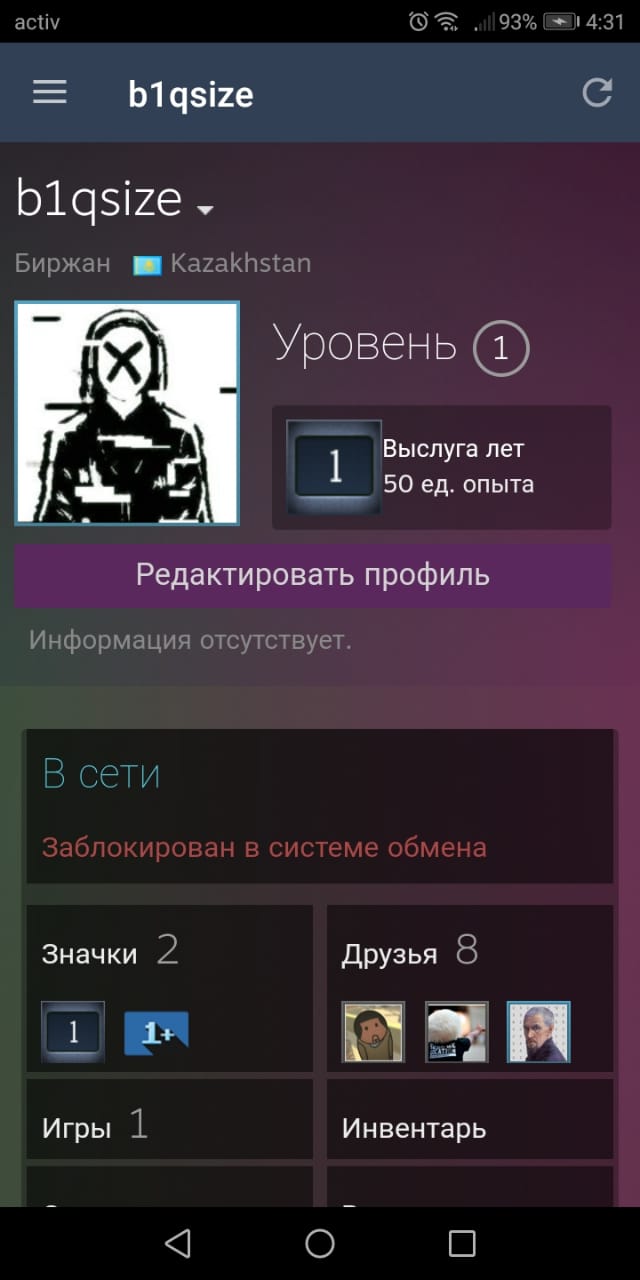Open the 1+ community badge icon
640x1280 pixels.
(156, 1033)
